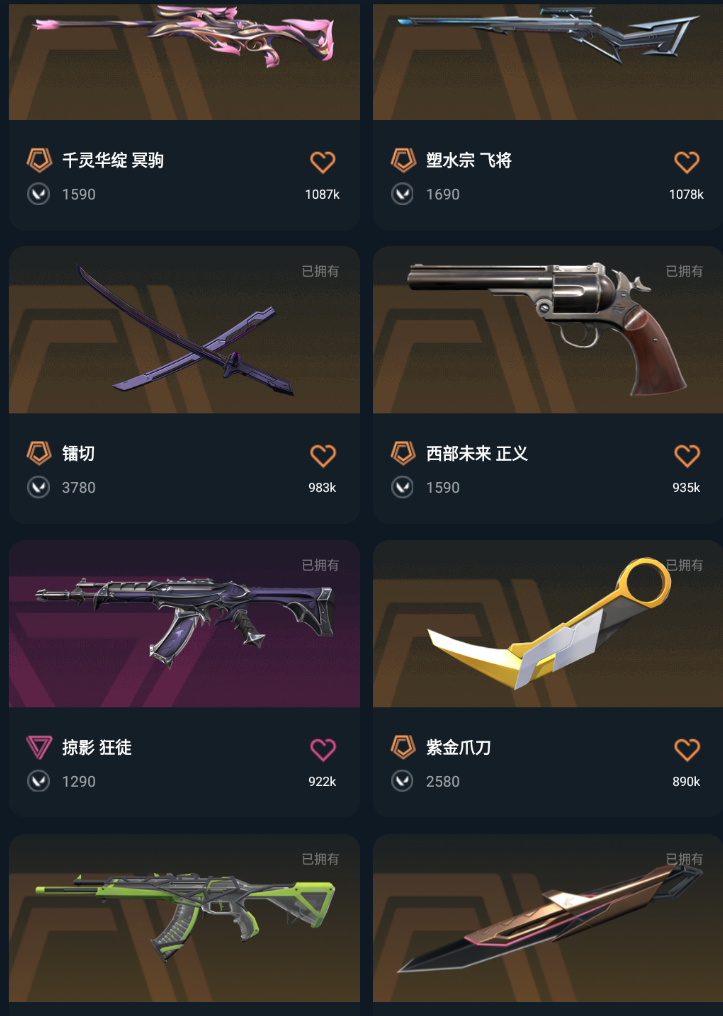Open the bronze blade knife card
Screen dimensions: 723x1016
click(x=547, y=920)
